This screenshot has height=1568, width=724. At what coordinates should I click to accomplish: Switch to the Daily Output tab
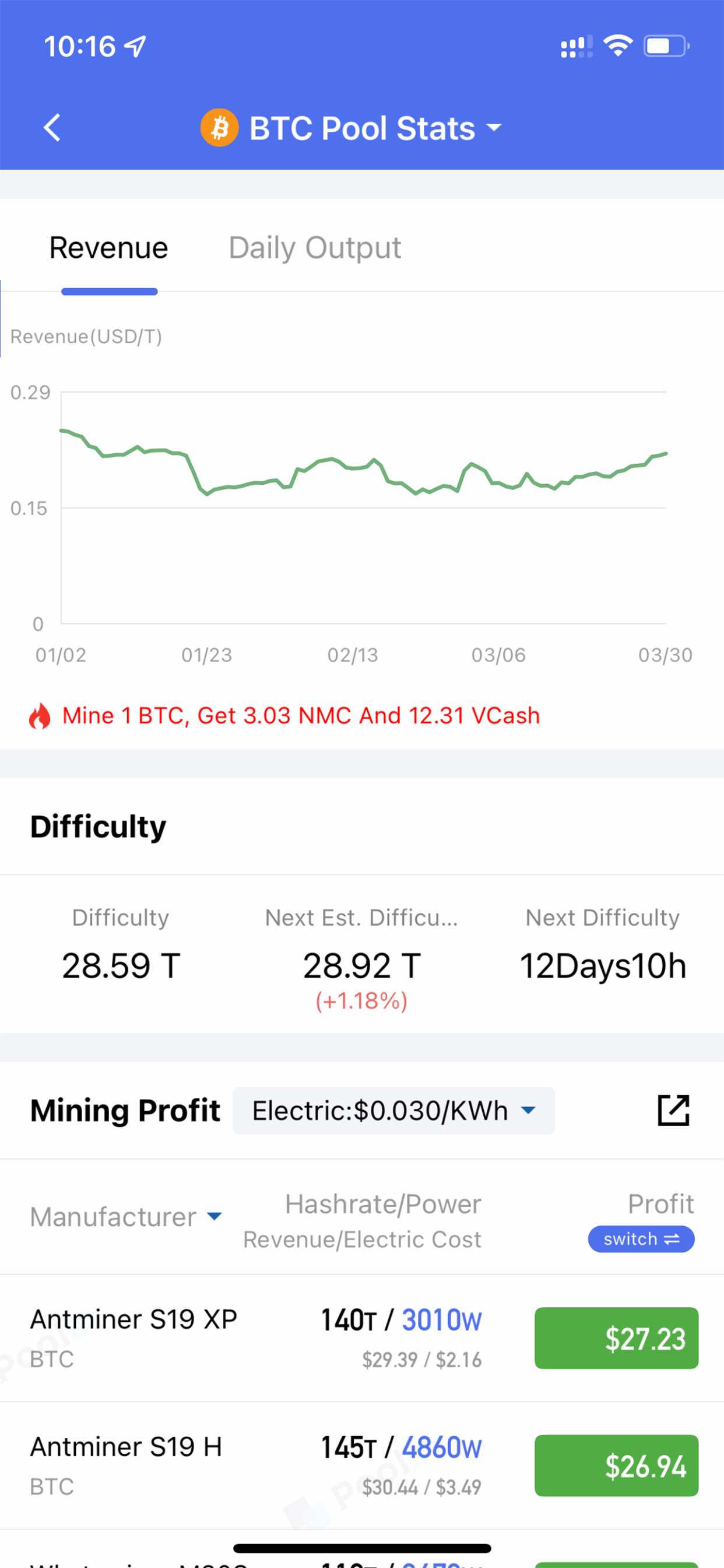coord(315,248)
